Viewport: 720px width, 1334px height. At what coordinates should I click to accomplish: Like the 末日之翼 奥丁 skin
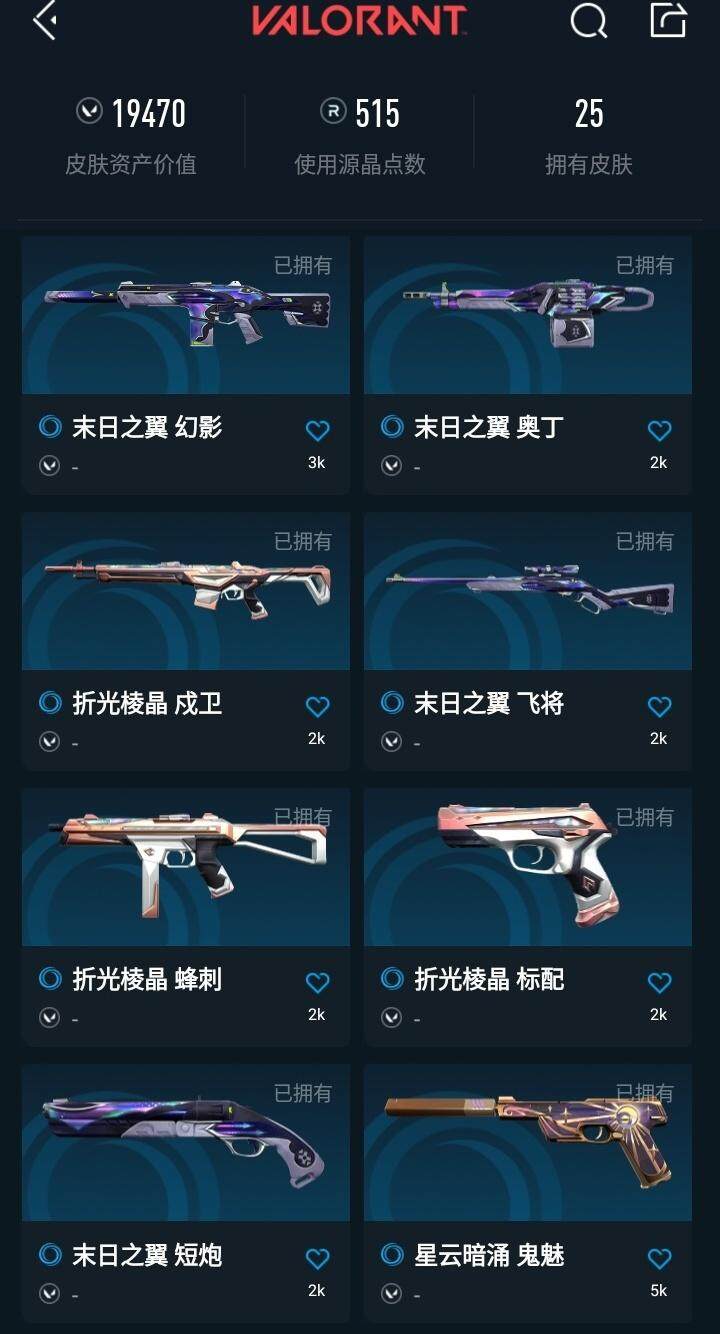coord(659,431)
